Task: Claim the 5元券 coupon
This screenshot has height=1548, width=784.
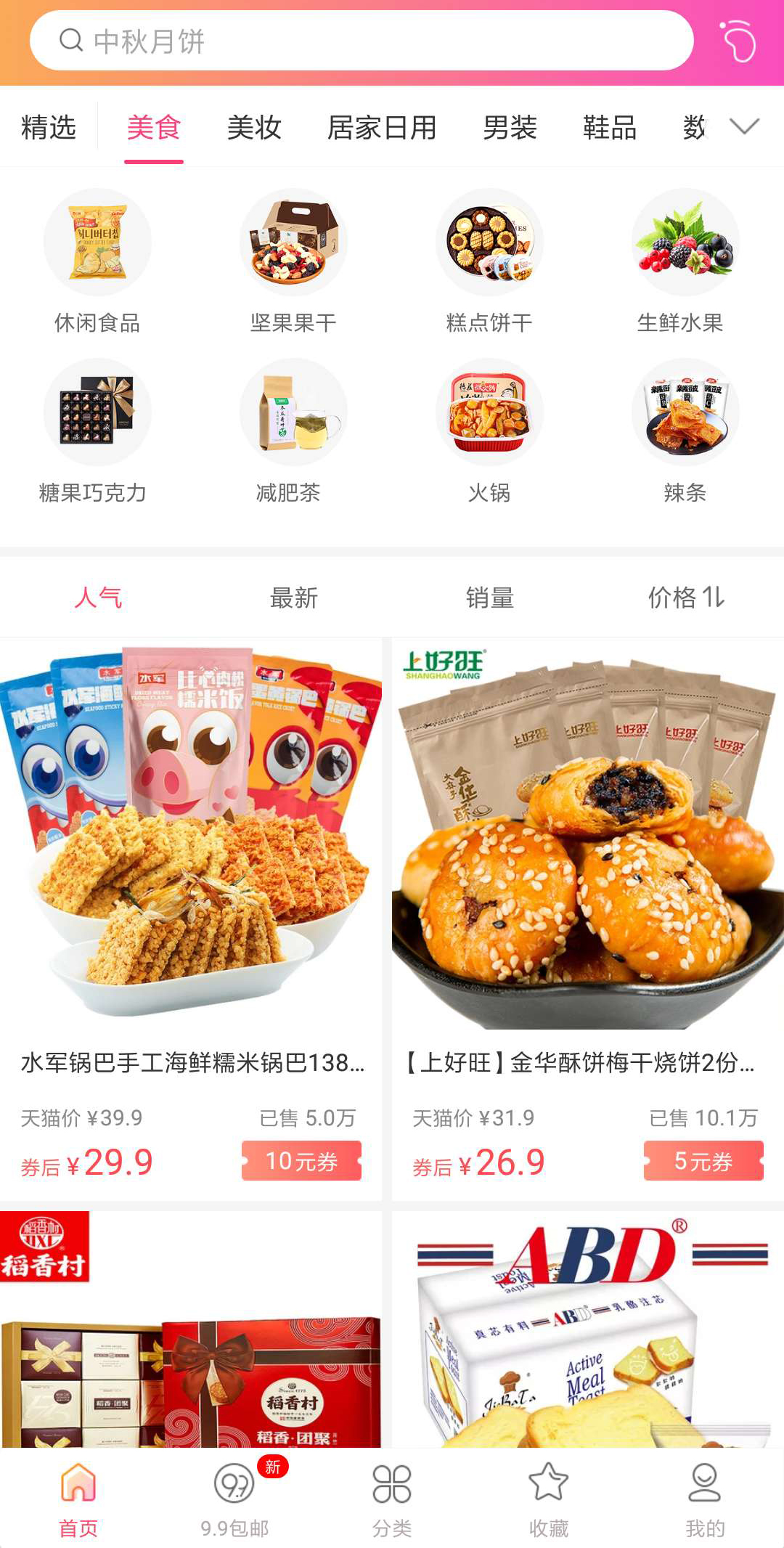Action: [x=703, y=1160]
